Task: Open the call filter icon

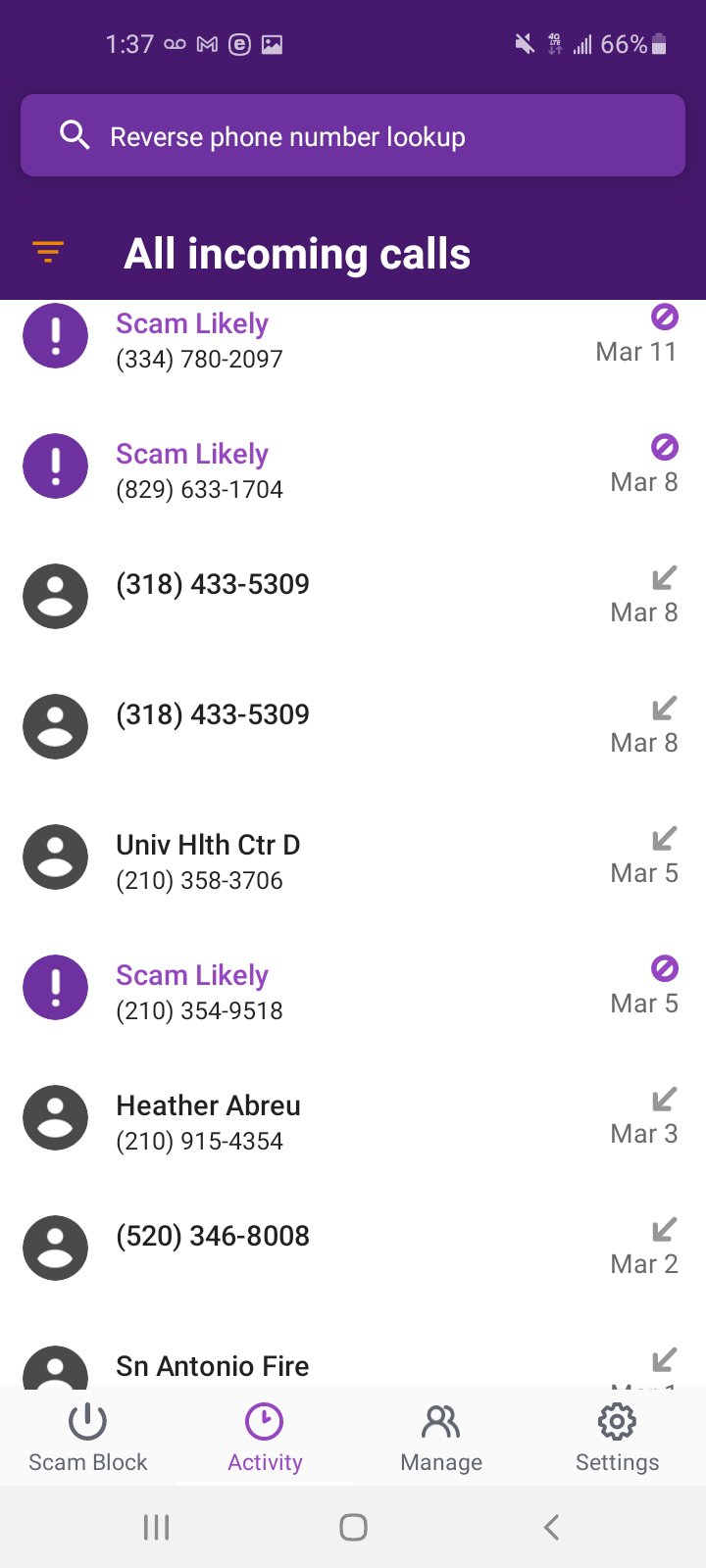Action: click(x=48, y=252)
